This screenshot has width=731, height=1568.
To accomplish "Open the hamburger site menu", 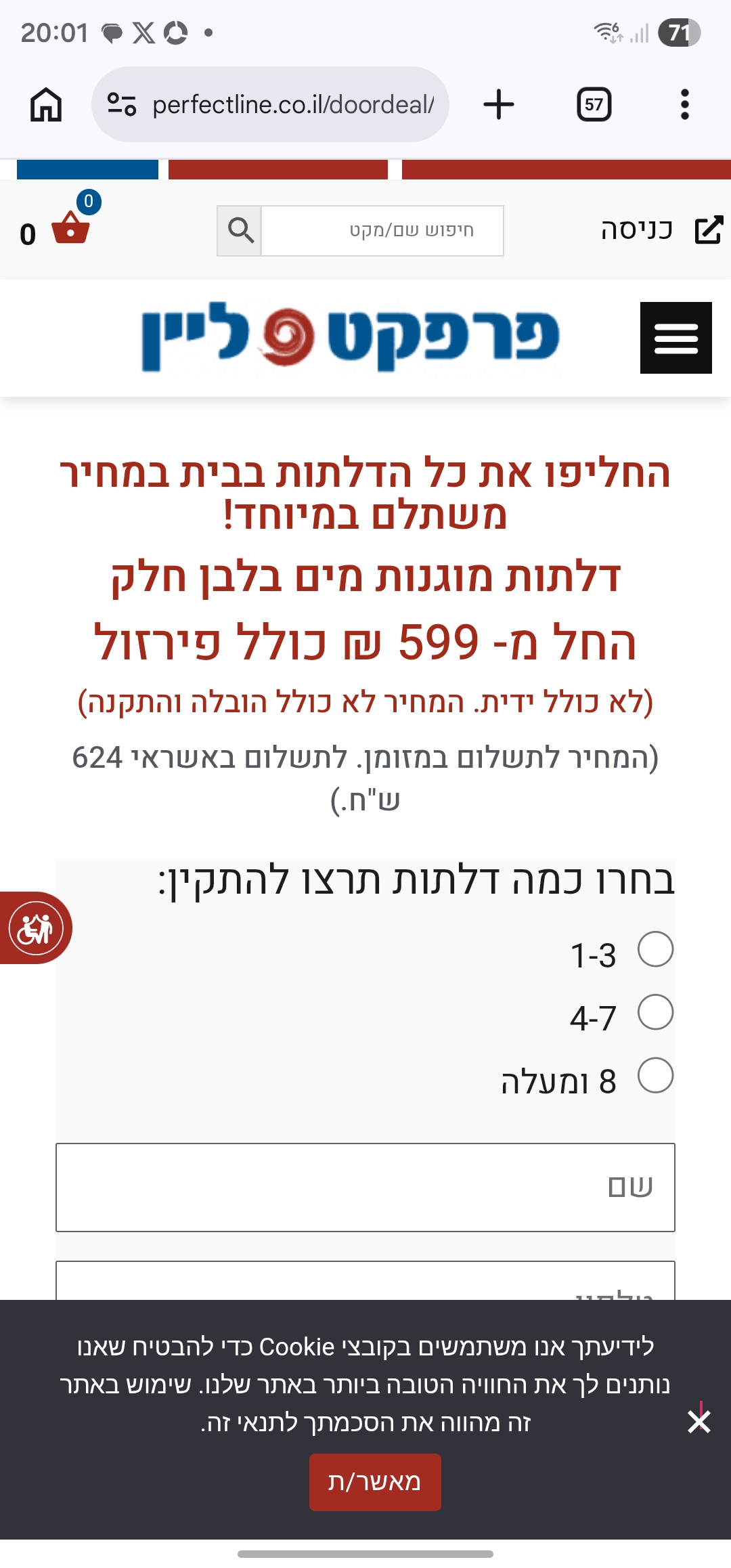I will [675, 338].
